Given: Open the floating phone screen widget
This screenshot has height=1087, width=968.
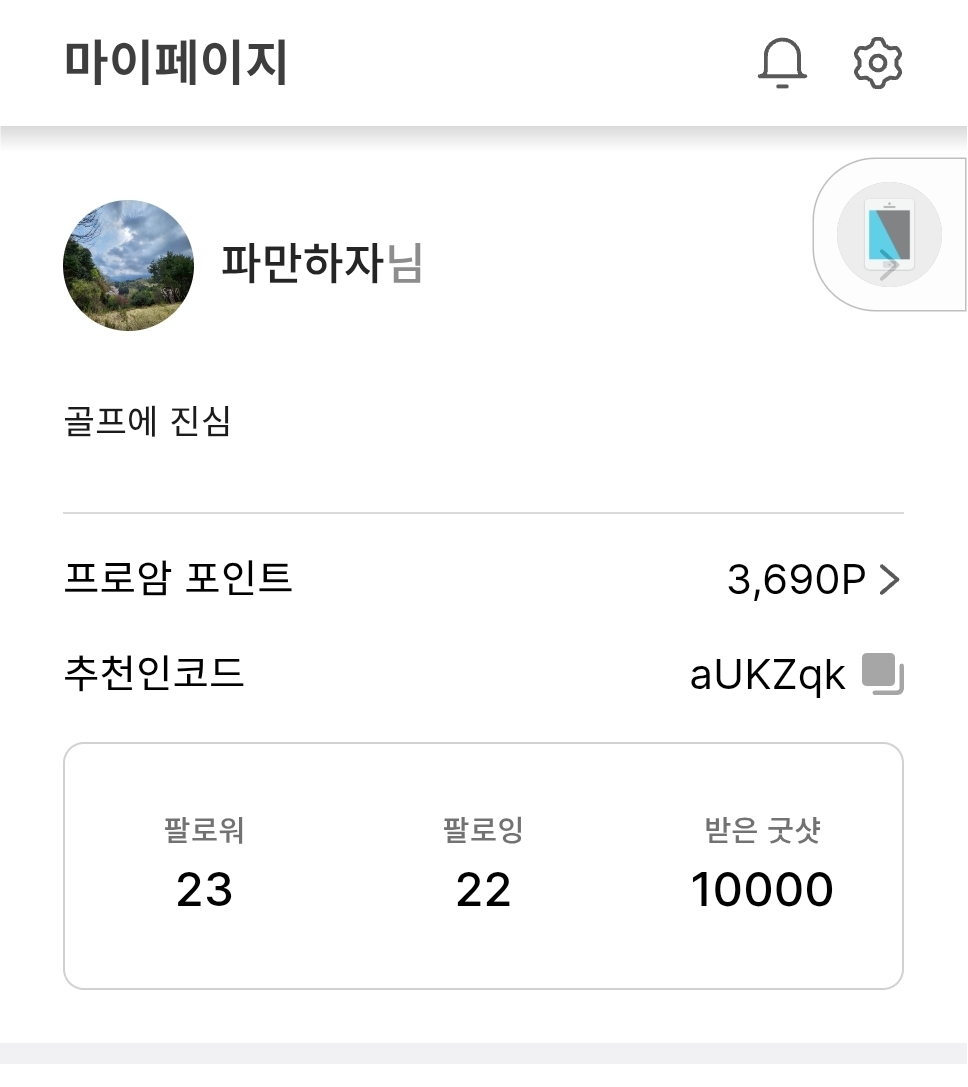Looking at the screenshot, I should [889, 235].
